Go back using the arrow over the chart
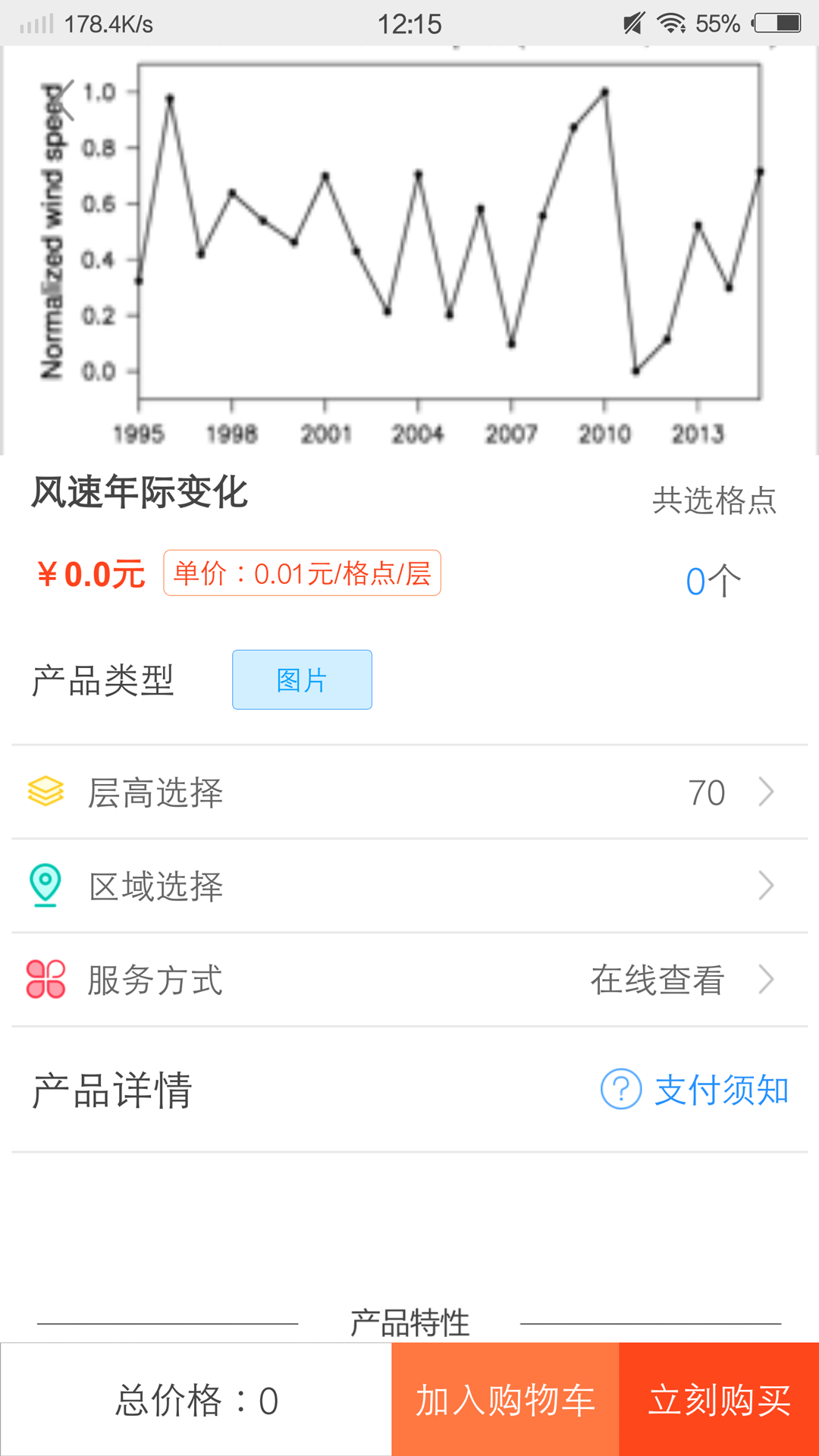819x1456 pixels. [x=62, y=99]
